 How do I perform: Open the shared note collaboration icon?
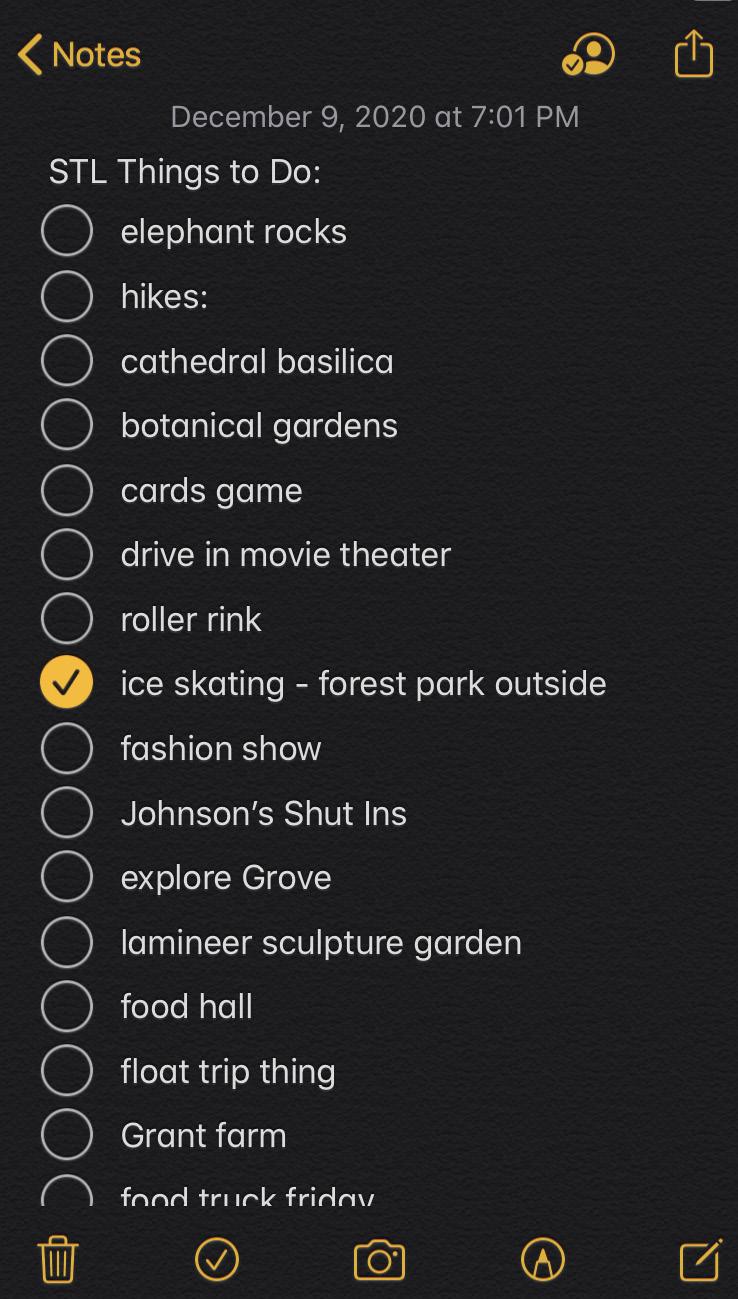click(x=588, y=55)
